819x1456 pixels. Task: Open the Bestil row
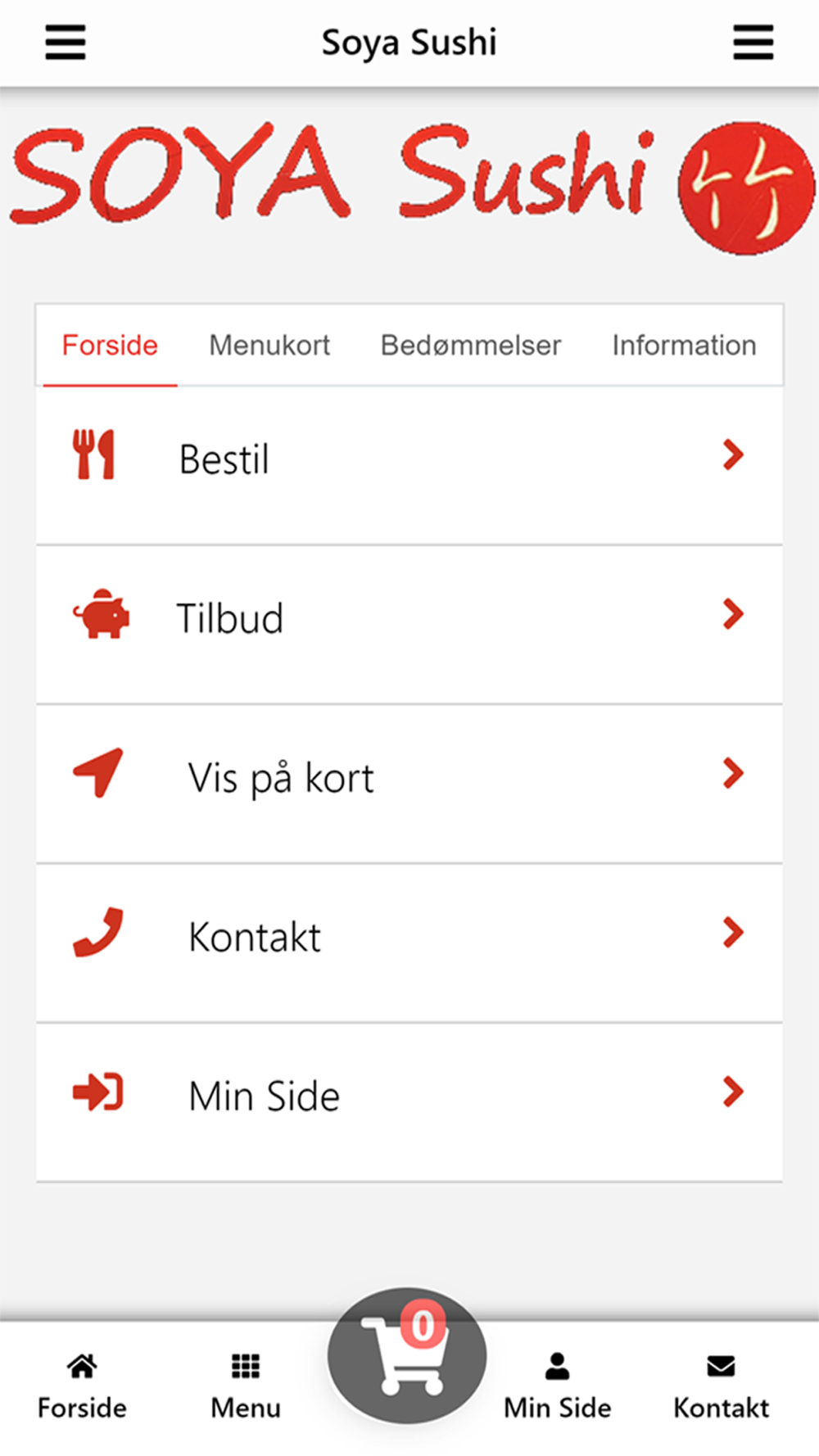pyautogui.click(x=409, y=465)
